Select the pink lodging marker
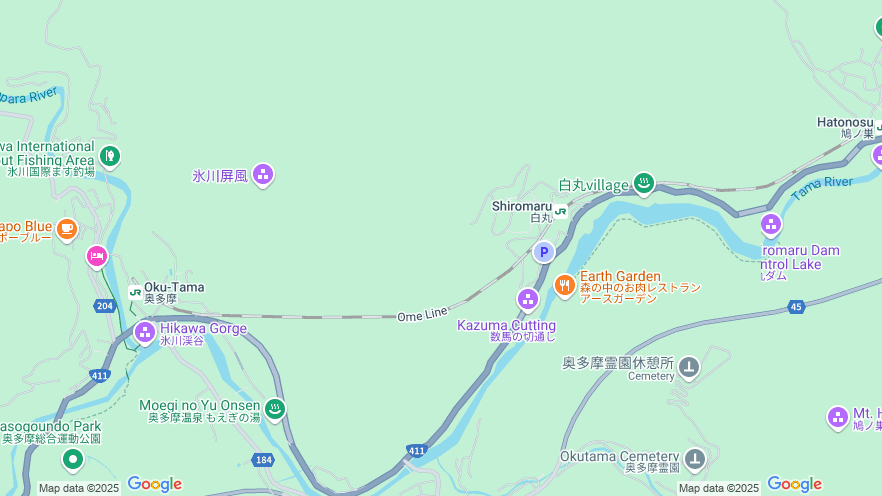This screenshot has height=496, width=882. click(96, 256)
